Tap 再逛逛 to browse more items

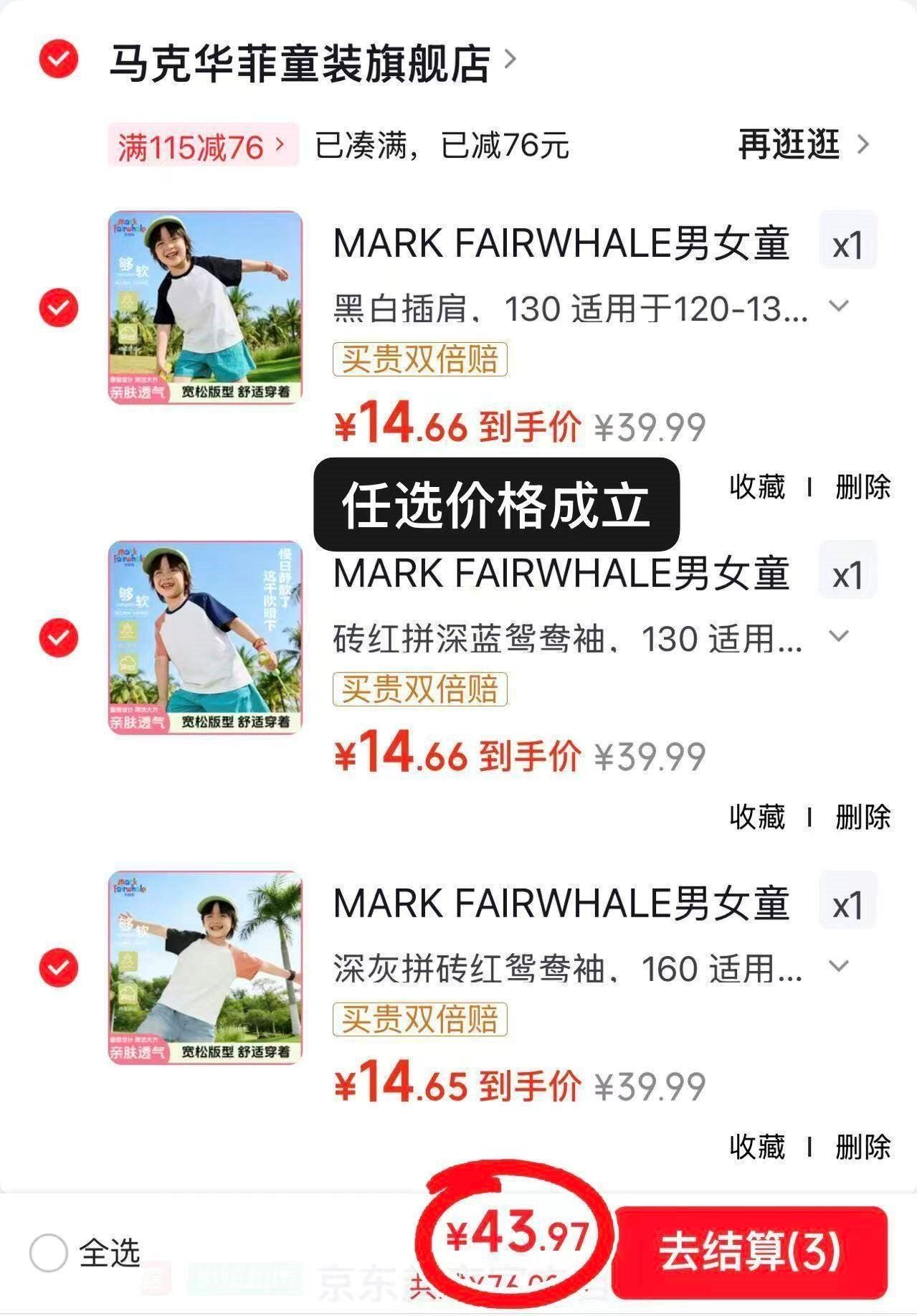[x=802, y=145]
